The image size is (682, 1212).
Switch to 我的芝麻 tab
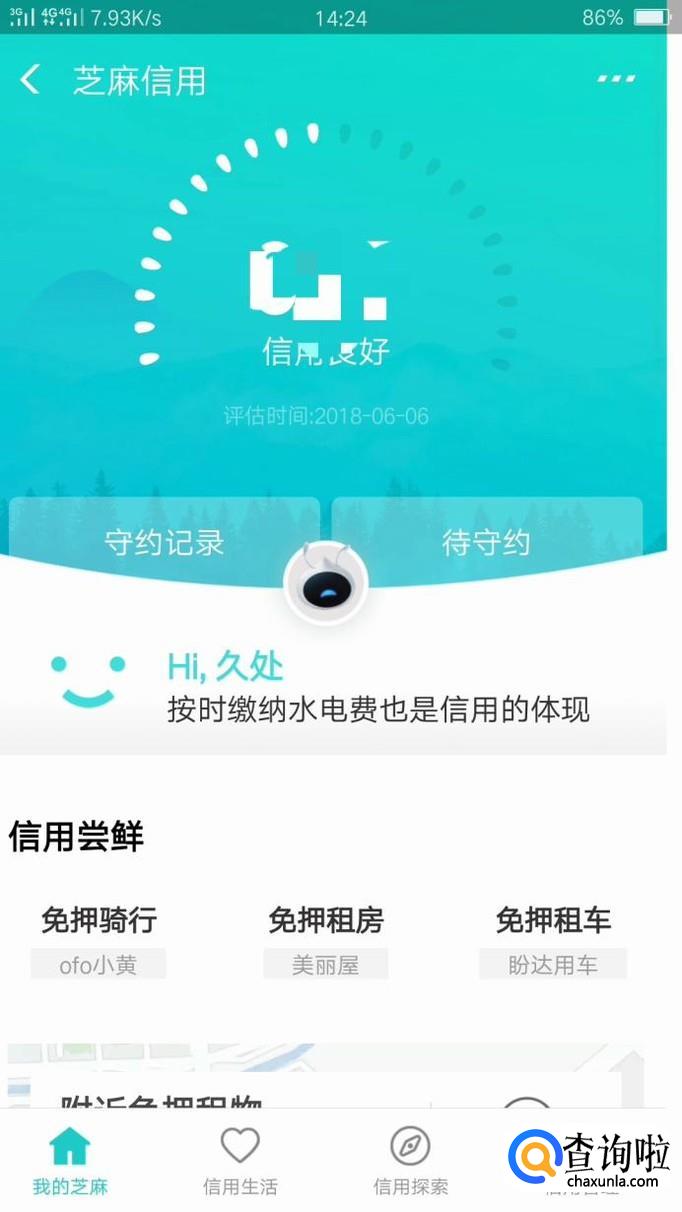click(x=70, y=1162)
